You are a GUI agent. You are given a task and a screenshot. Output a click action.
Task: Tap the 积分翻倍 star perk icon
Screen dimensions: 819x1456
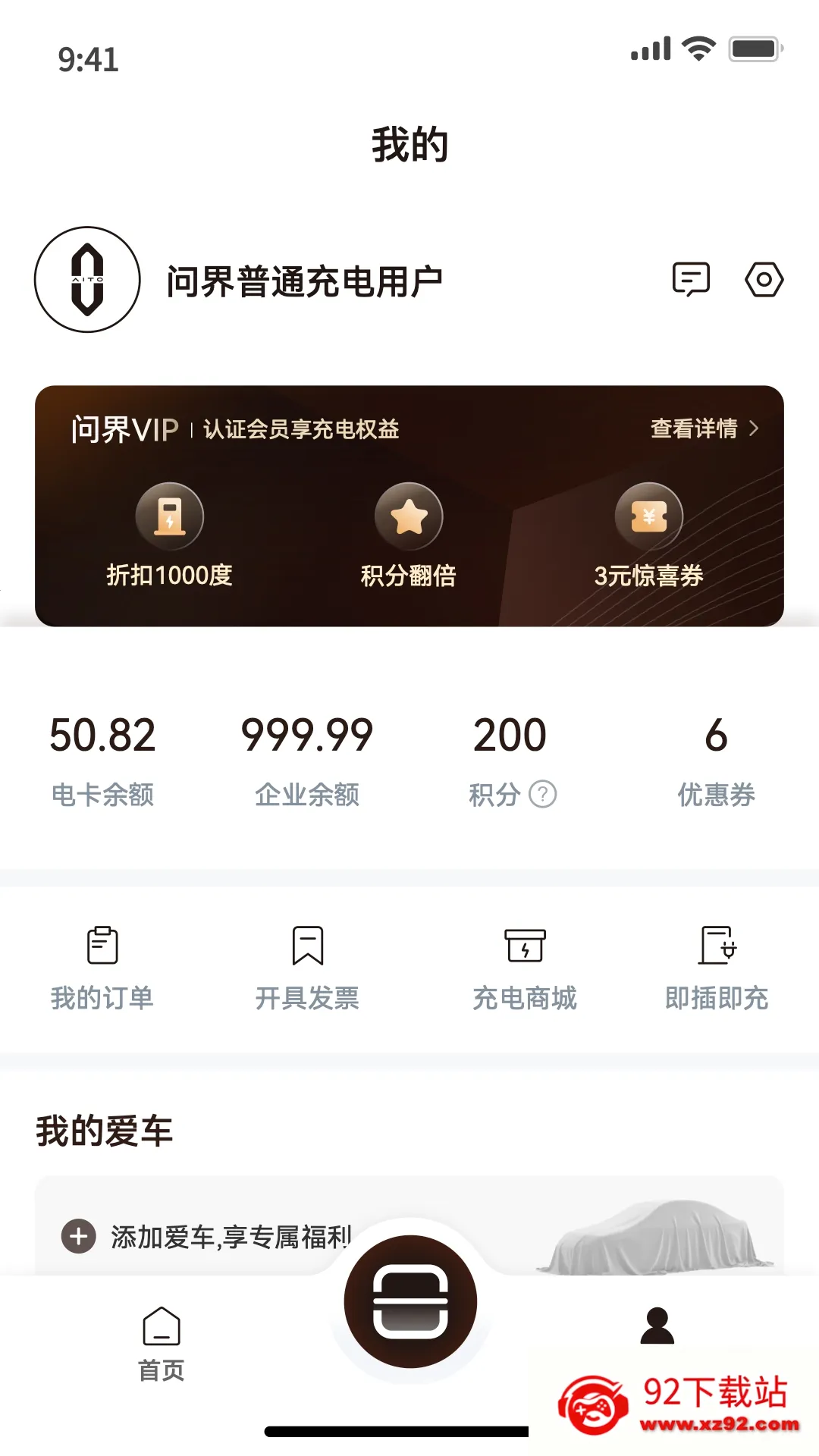[x=409, y=516]
